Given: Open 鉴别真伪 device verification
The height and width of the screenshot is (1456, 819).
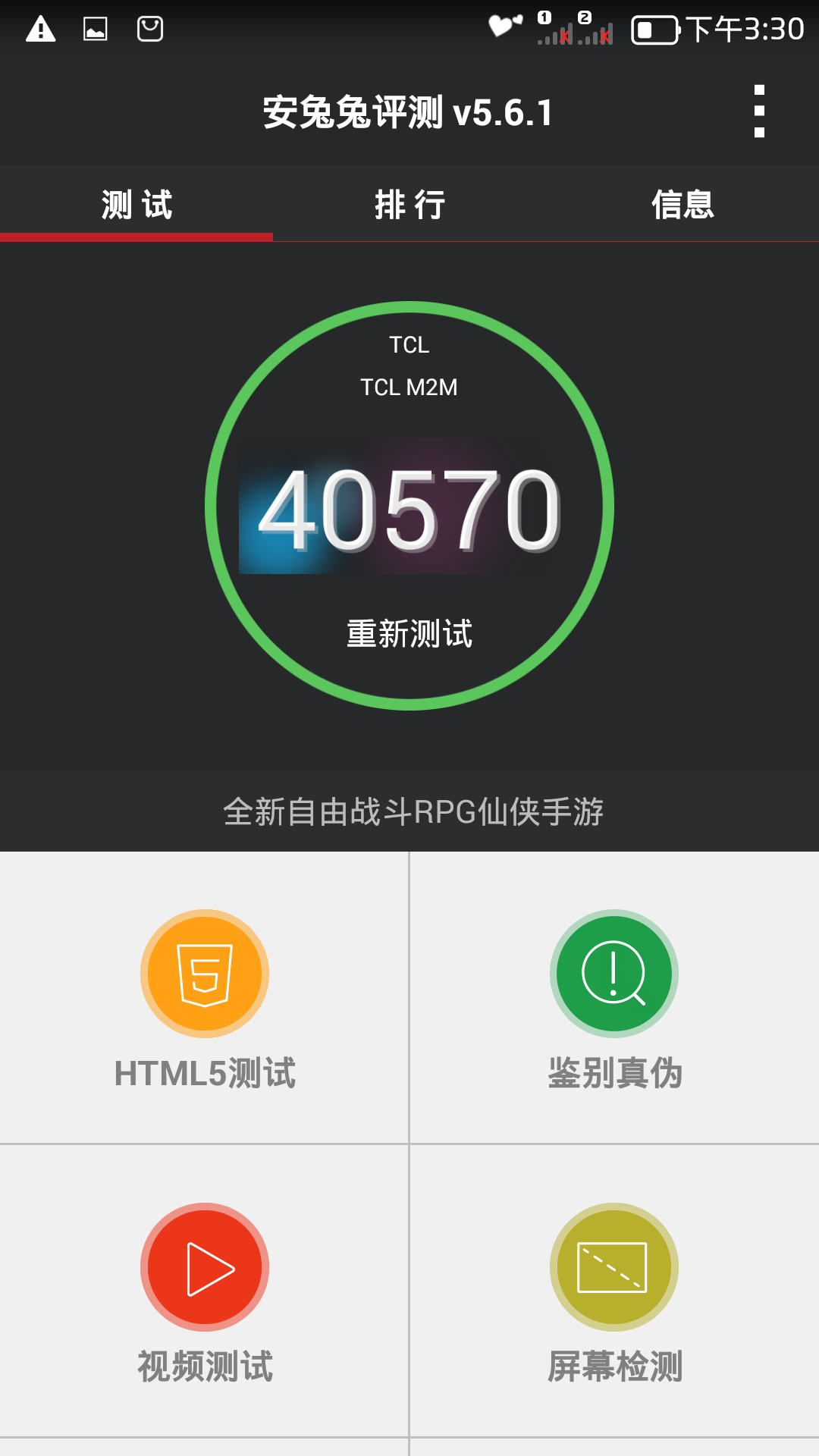Looking at the screenshot, I should [x=614, y=998].
